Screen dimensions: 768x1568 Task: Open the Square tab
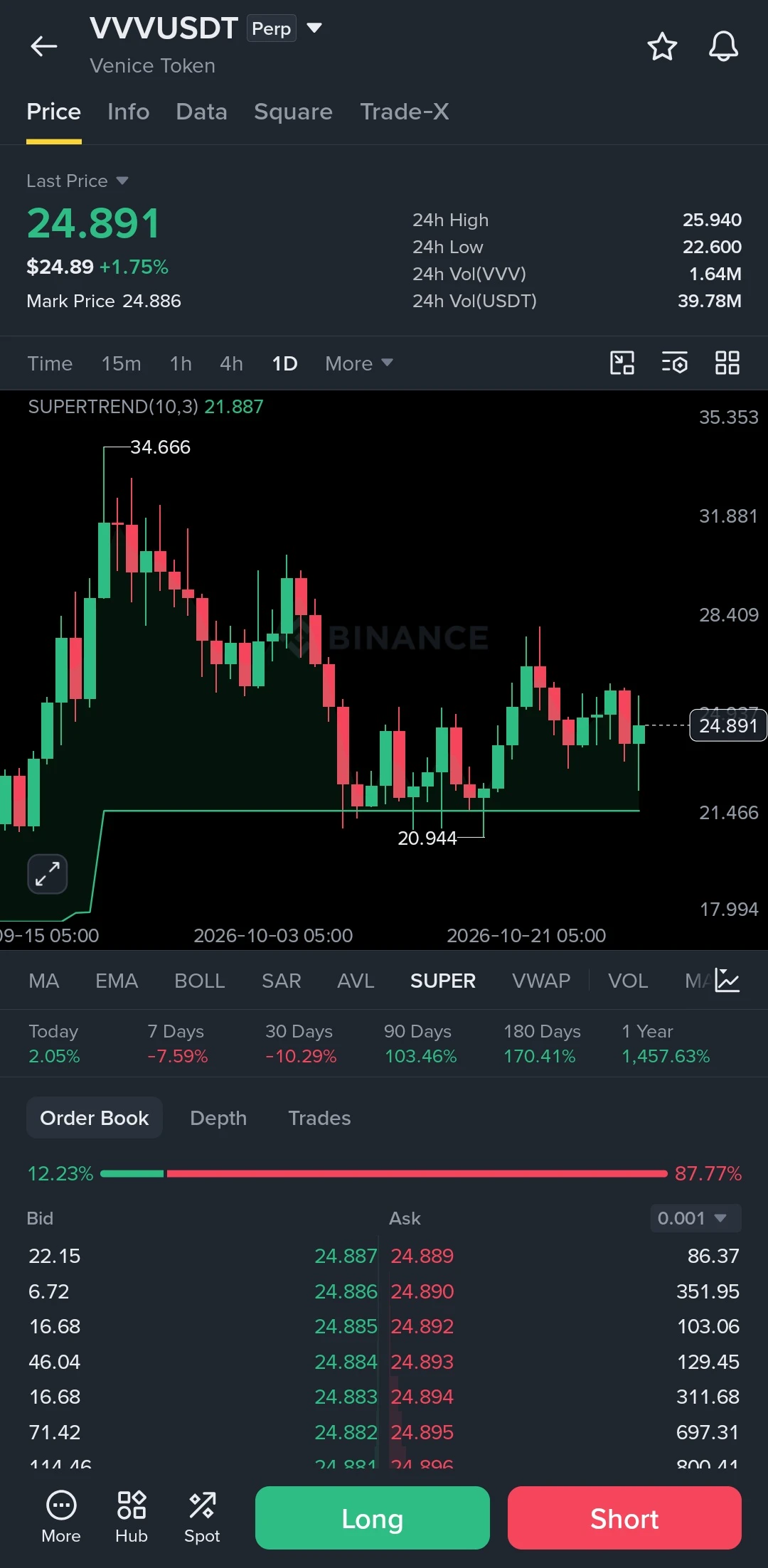(x=293, y=112)
